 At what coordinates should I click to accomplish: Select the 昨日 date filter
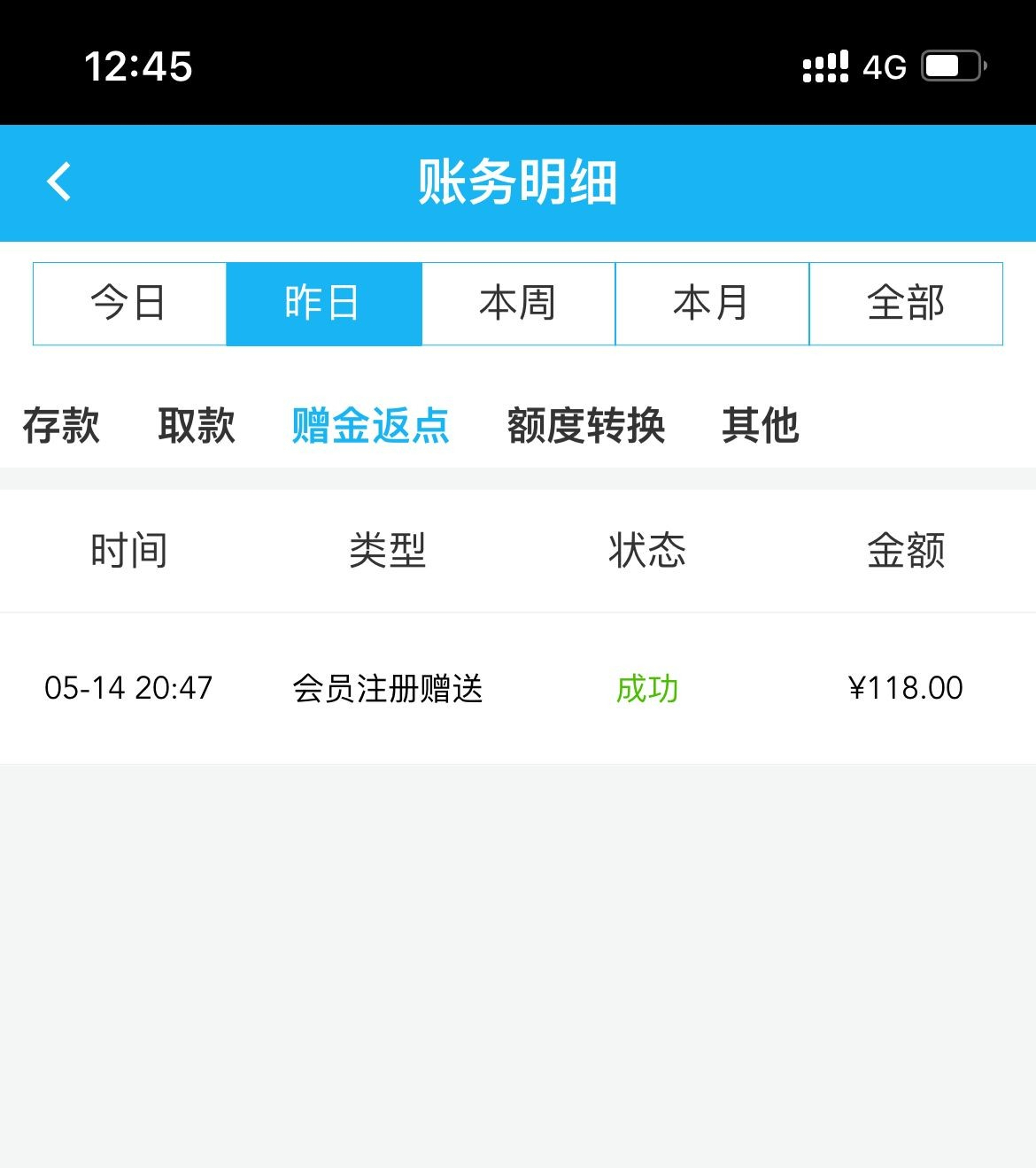(x=323, y=304)
